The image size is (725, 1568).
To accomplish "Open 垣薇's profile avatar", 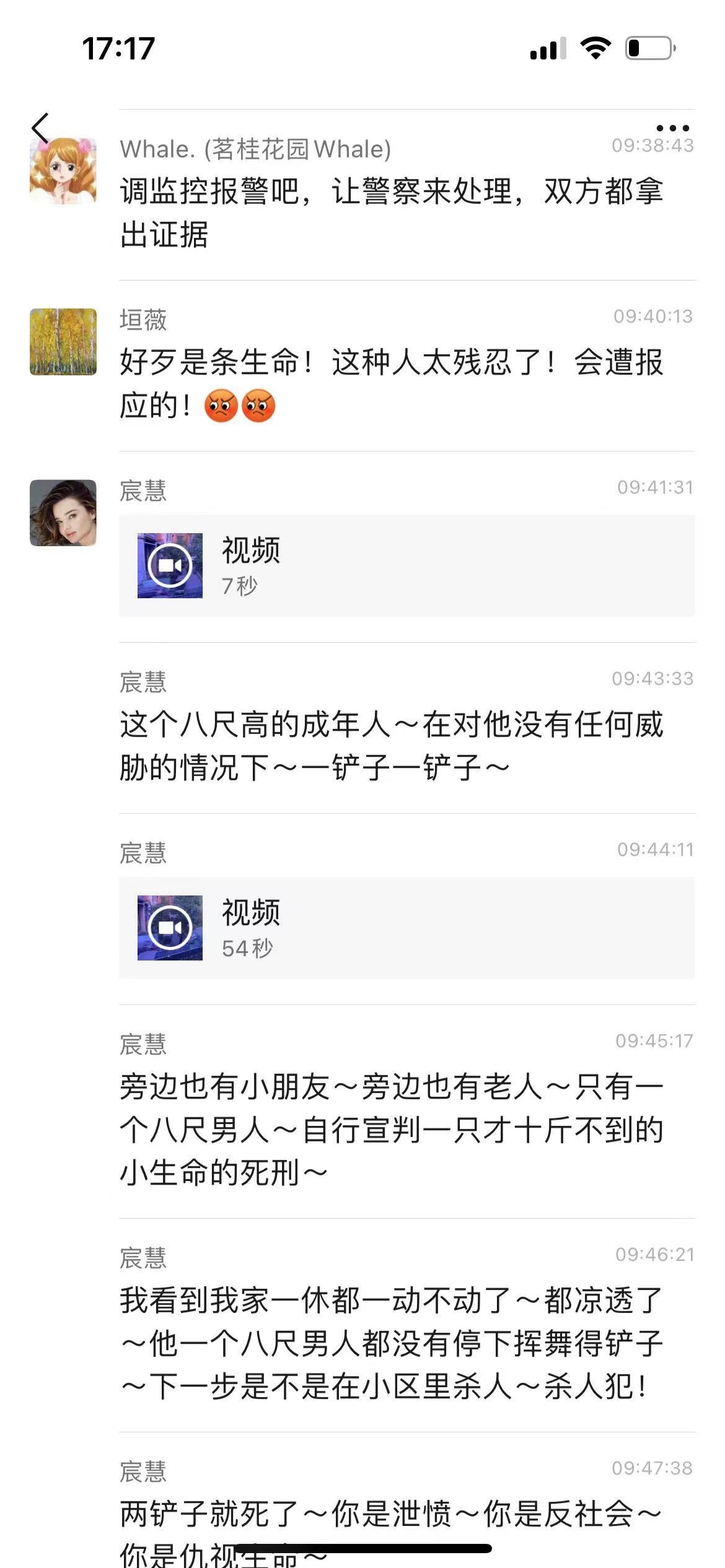I will (63, 342).
